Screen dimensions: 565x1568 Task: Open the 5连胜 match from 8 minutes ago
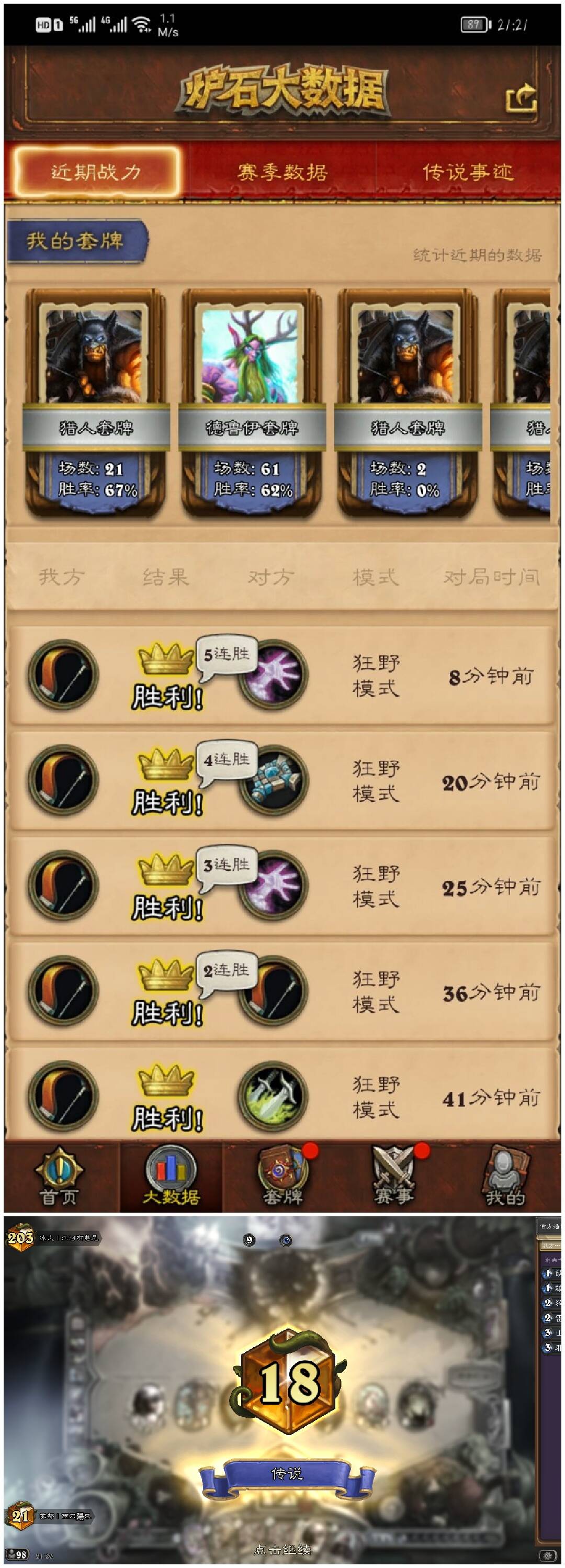click(282, 675)
